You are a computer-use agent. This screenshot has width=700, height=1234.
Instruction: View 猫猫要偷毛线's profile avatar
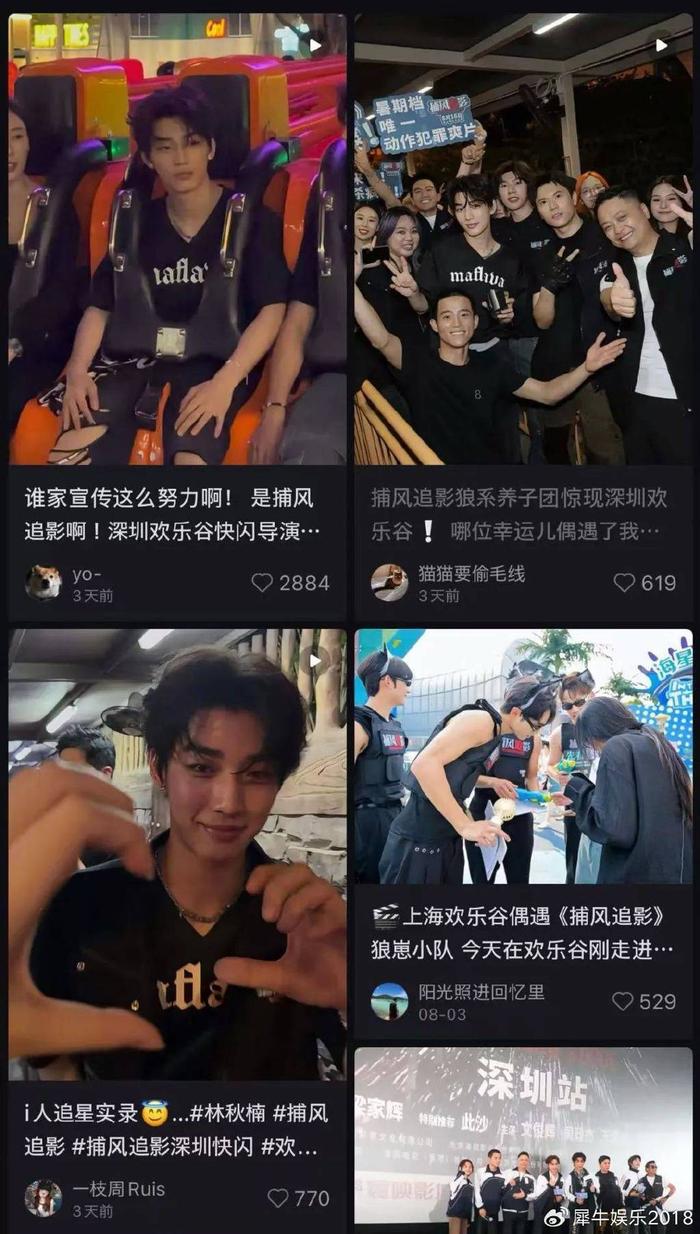click(389, 582)
